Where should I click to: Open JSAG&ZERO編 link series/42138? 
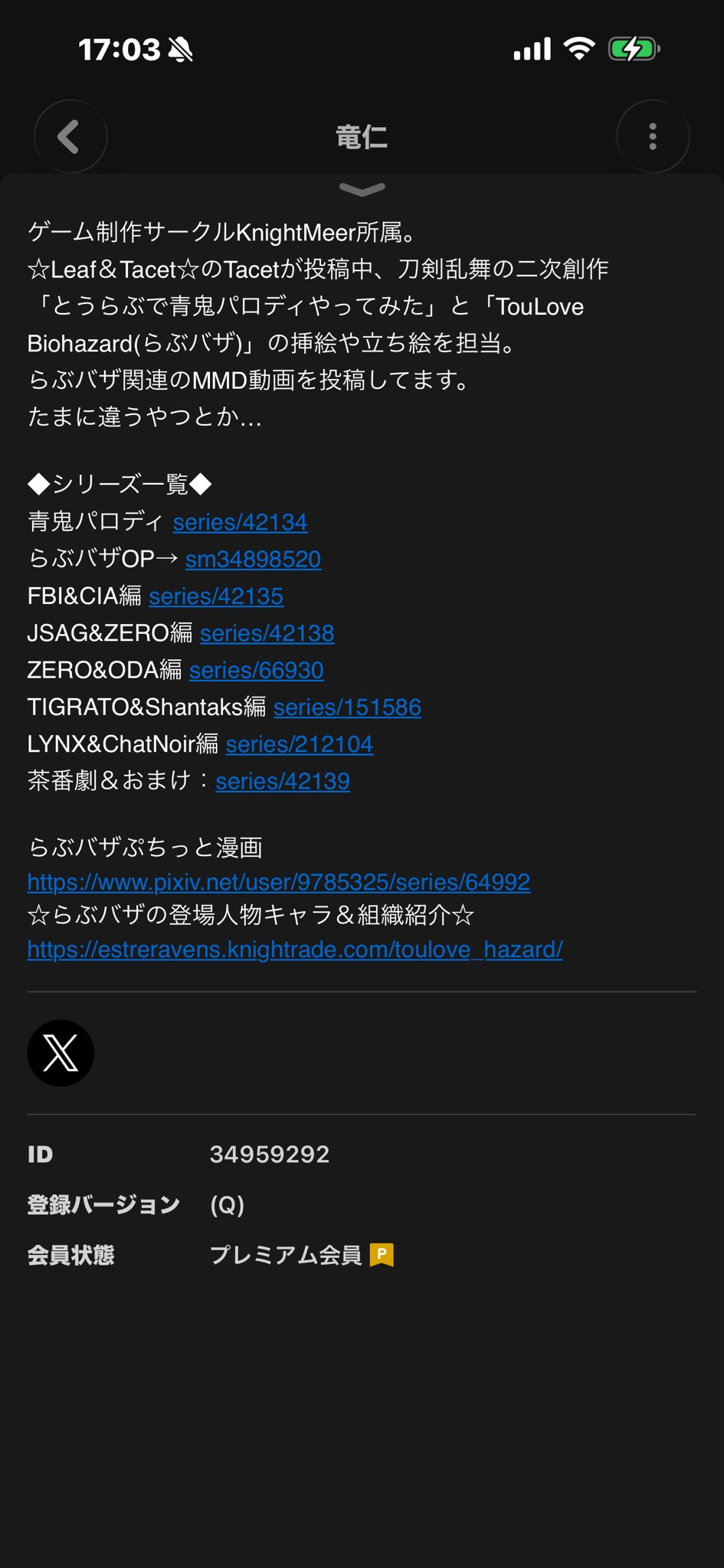coord(267,633)
